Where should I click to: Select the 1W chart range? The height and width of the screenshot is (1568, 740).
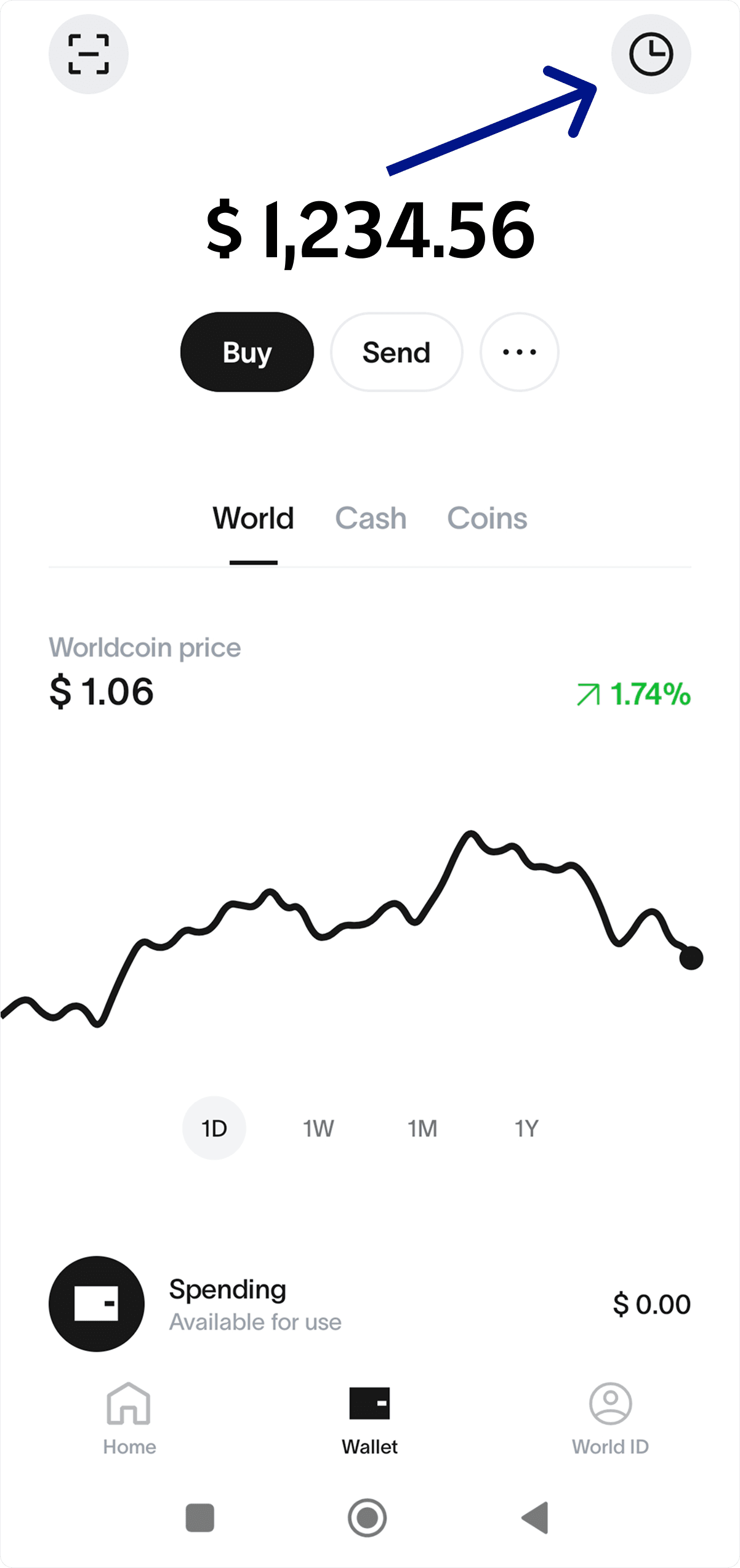(318, 1128)
